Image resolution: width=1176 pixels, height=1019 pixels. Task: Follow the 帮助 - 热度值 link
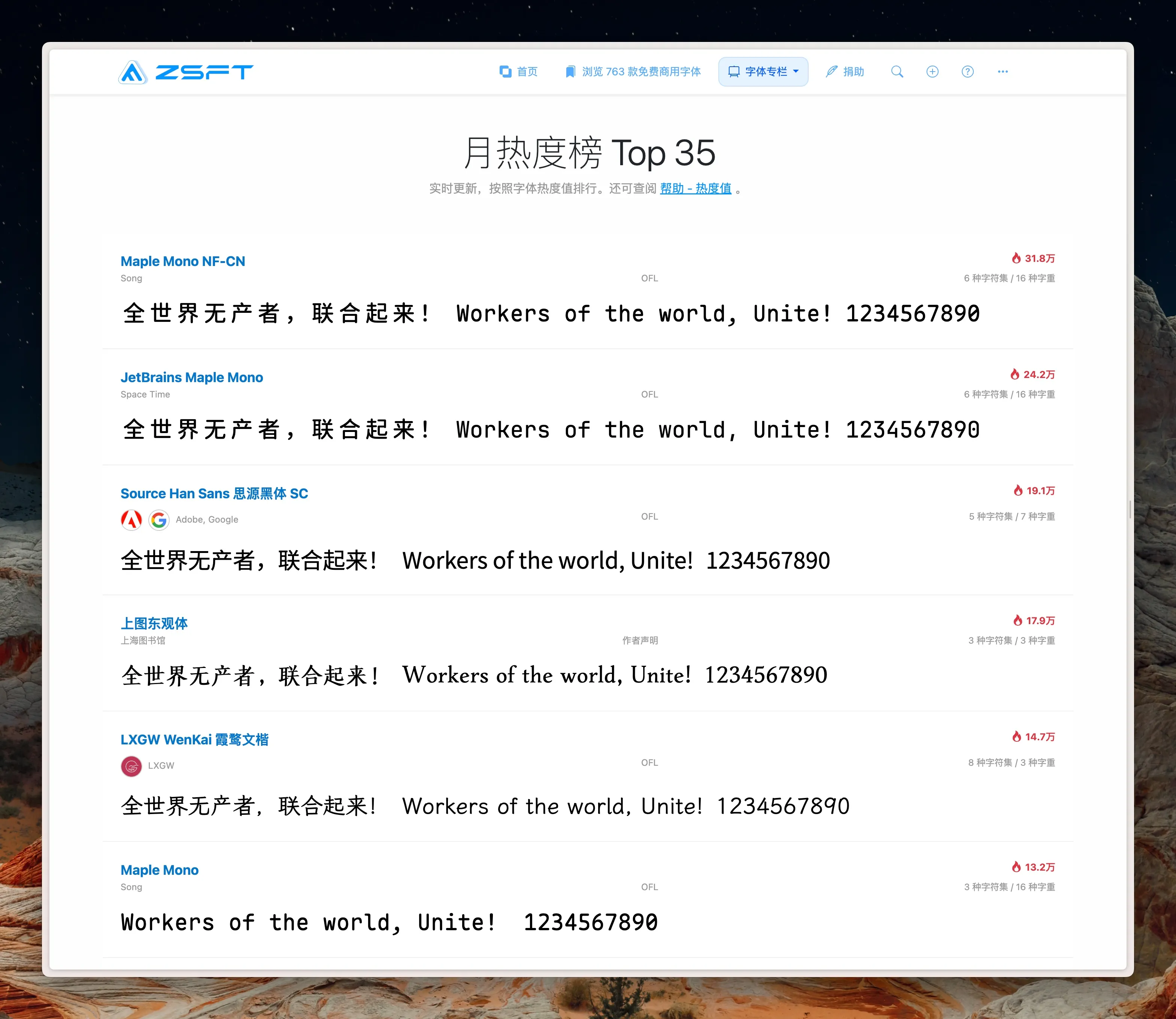695,188
